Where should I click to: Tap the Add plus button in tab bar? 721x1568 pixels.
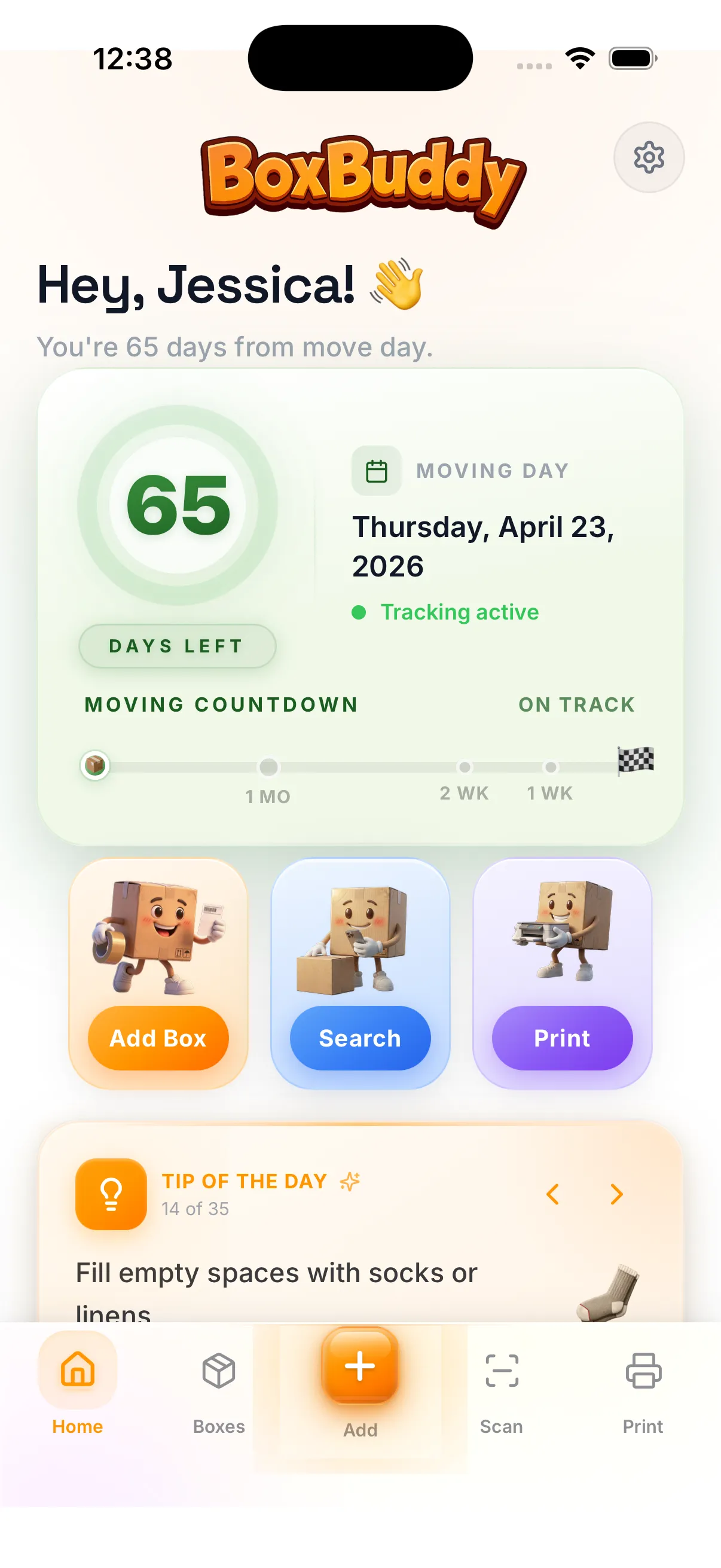360,1367
